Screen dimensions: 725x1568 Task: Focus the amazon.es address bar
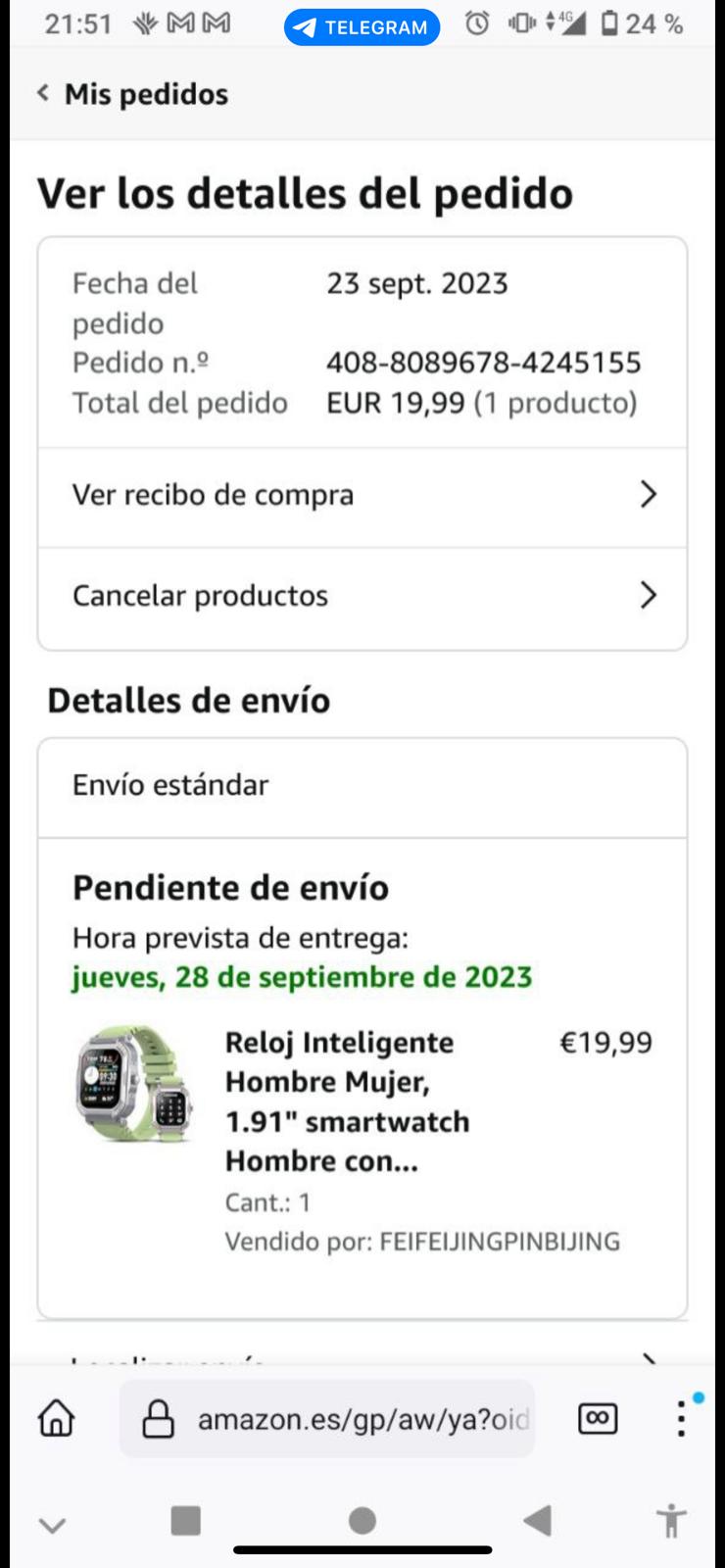[x=343, y=1419]
